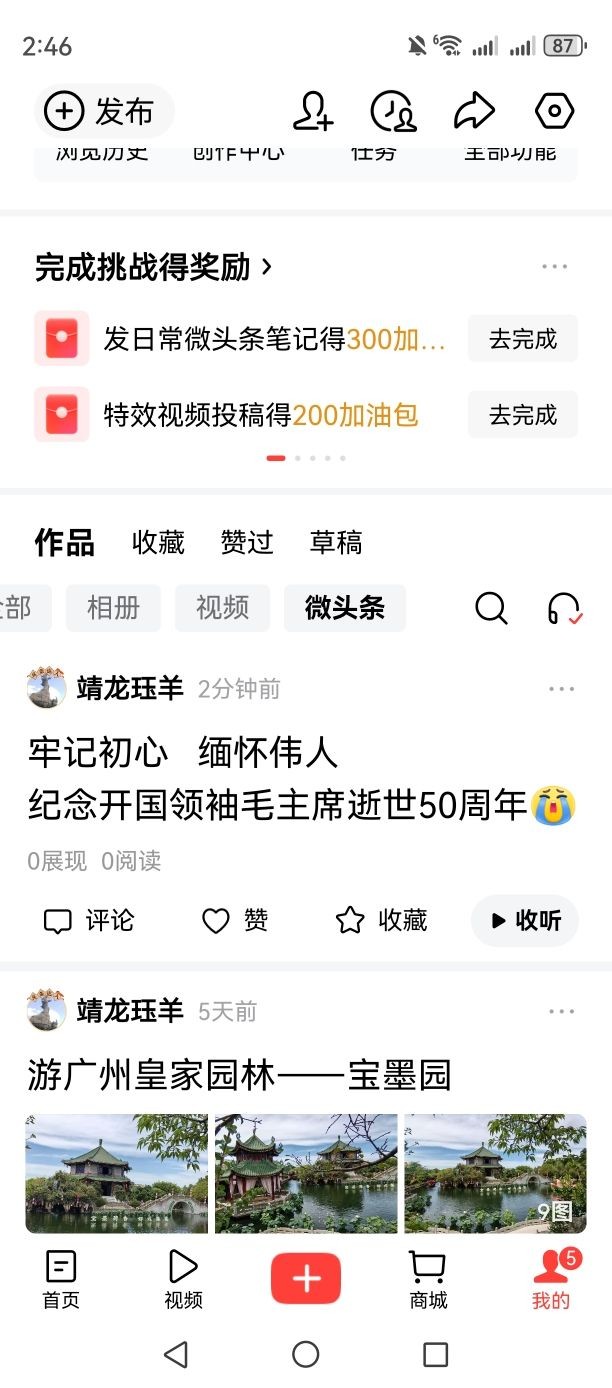Tap the system back button
The image size is (612, 1388).
click(x=176, y=1354)
